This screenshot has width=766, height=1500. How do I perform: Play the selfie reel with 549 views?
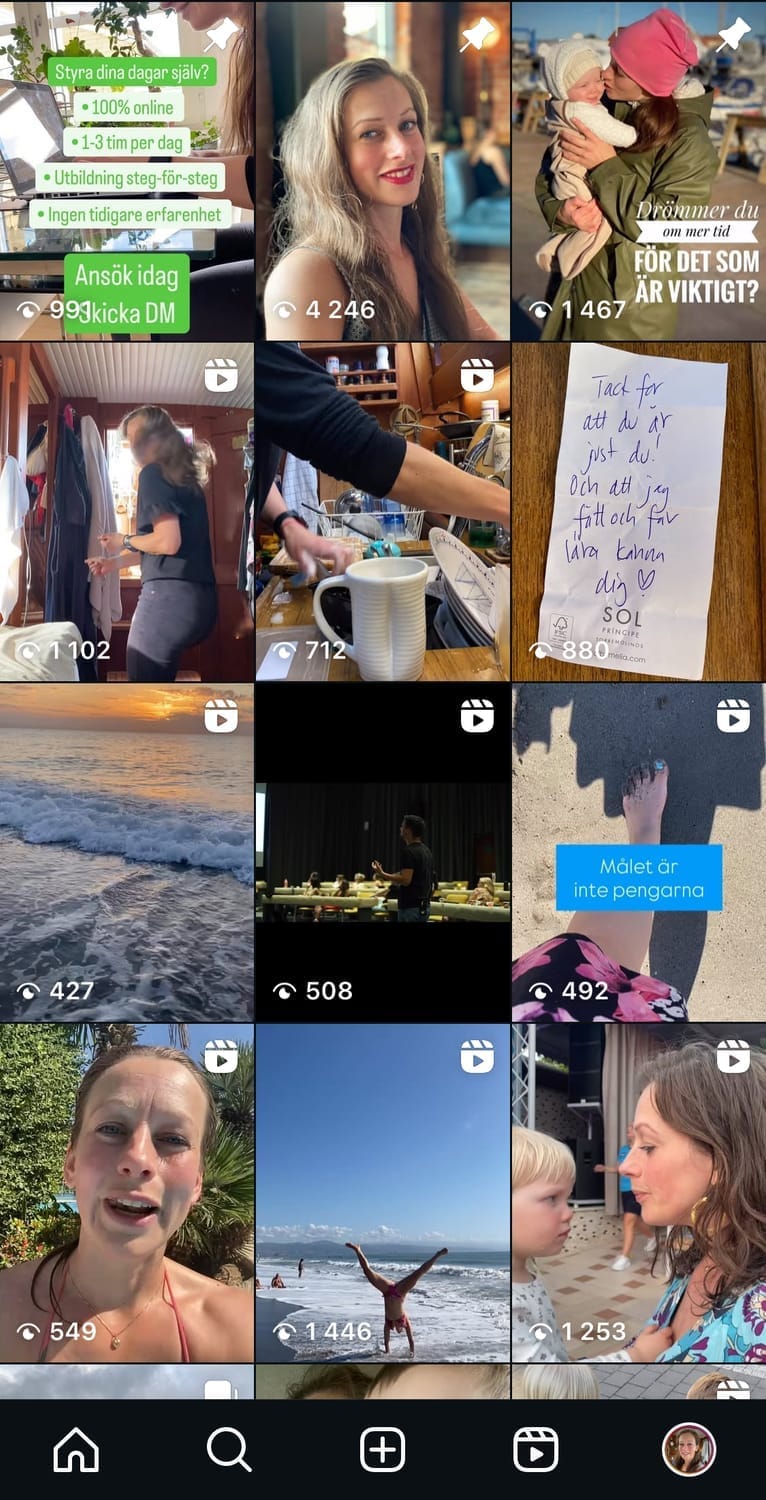[126, 1192]
